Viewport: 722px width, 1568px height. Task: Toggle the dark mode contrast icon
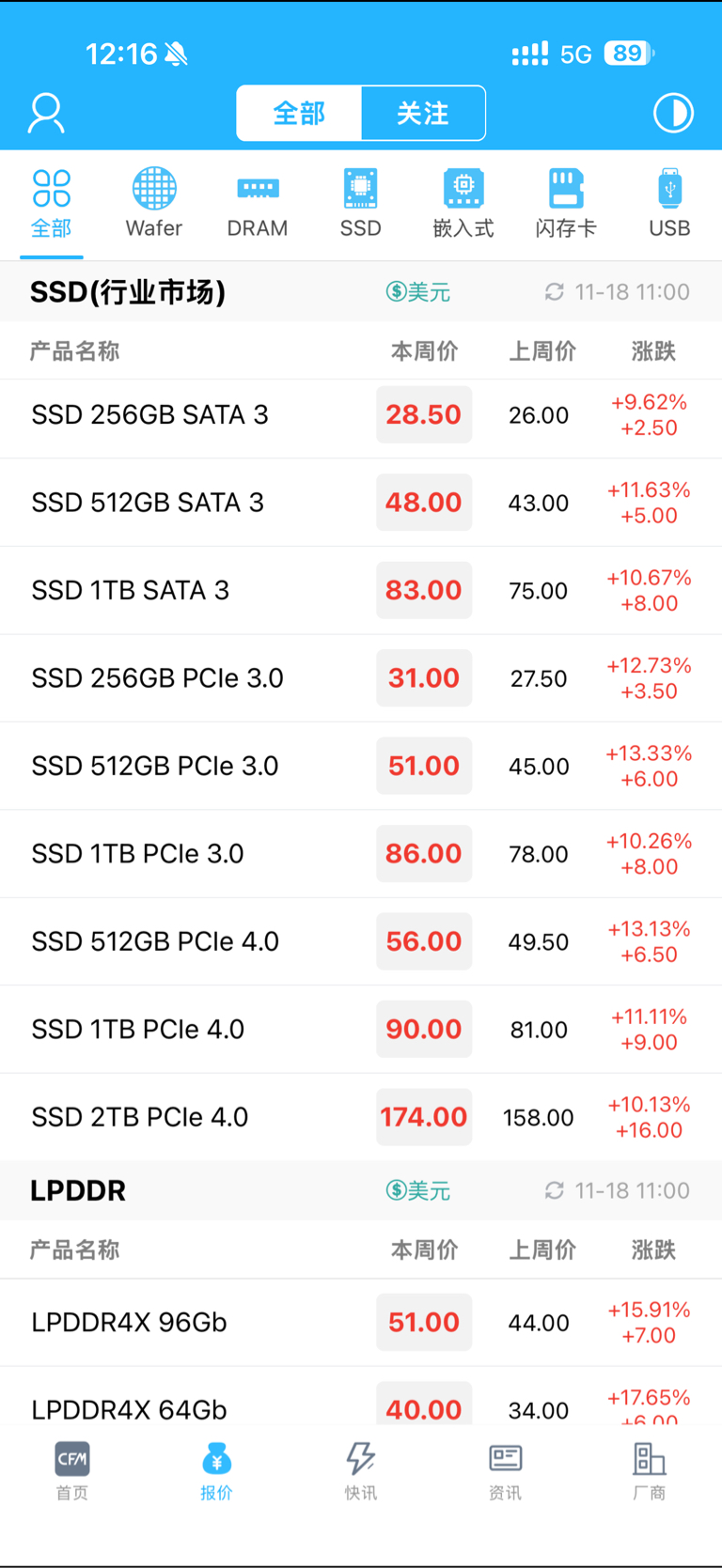pos(673,114)
